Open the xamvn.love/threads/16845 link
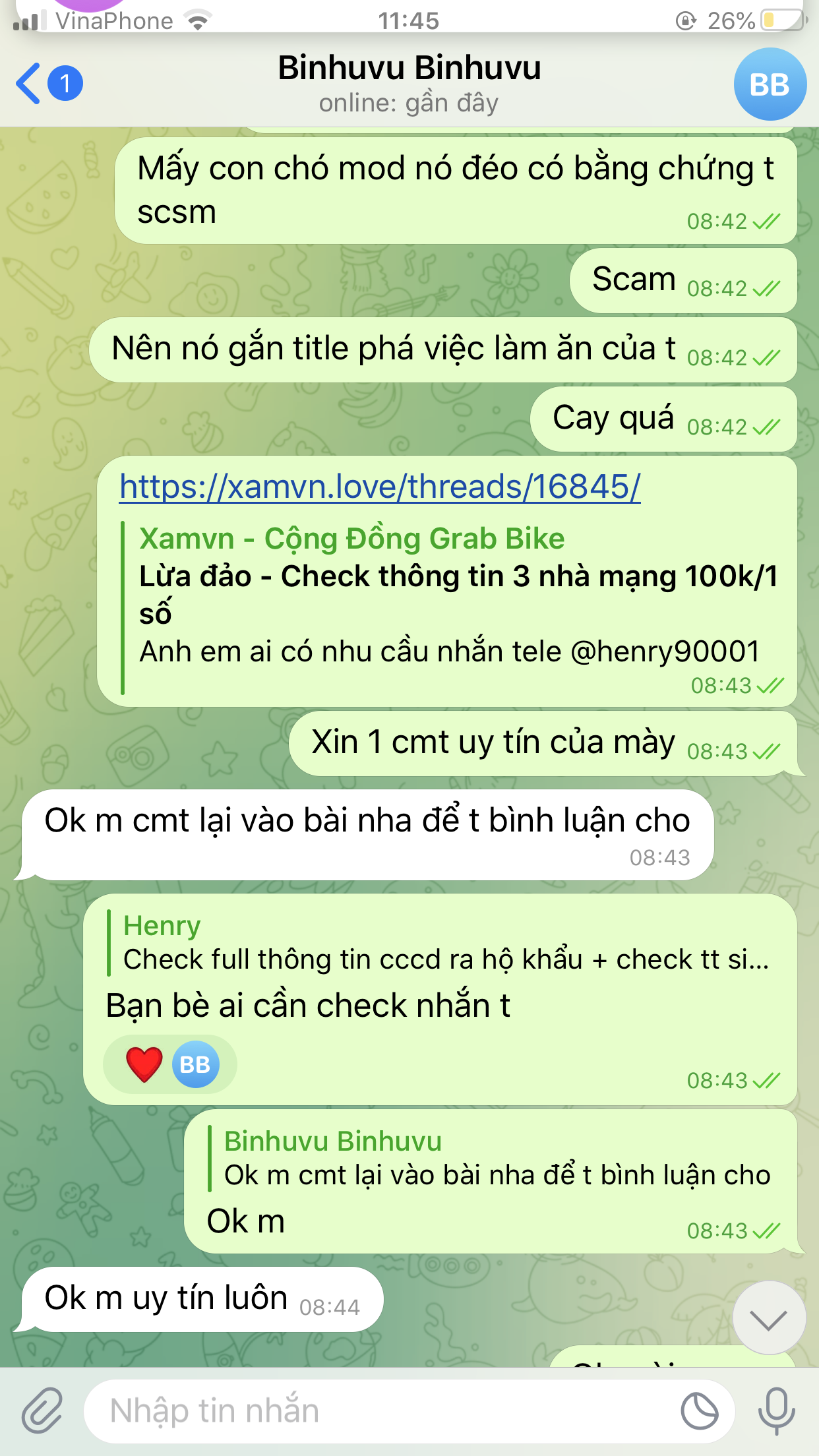Screen dimensions: 819x1456 [379, 487]
